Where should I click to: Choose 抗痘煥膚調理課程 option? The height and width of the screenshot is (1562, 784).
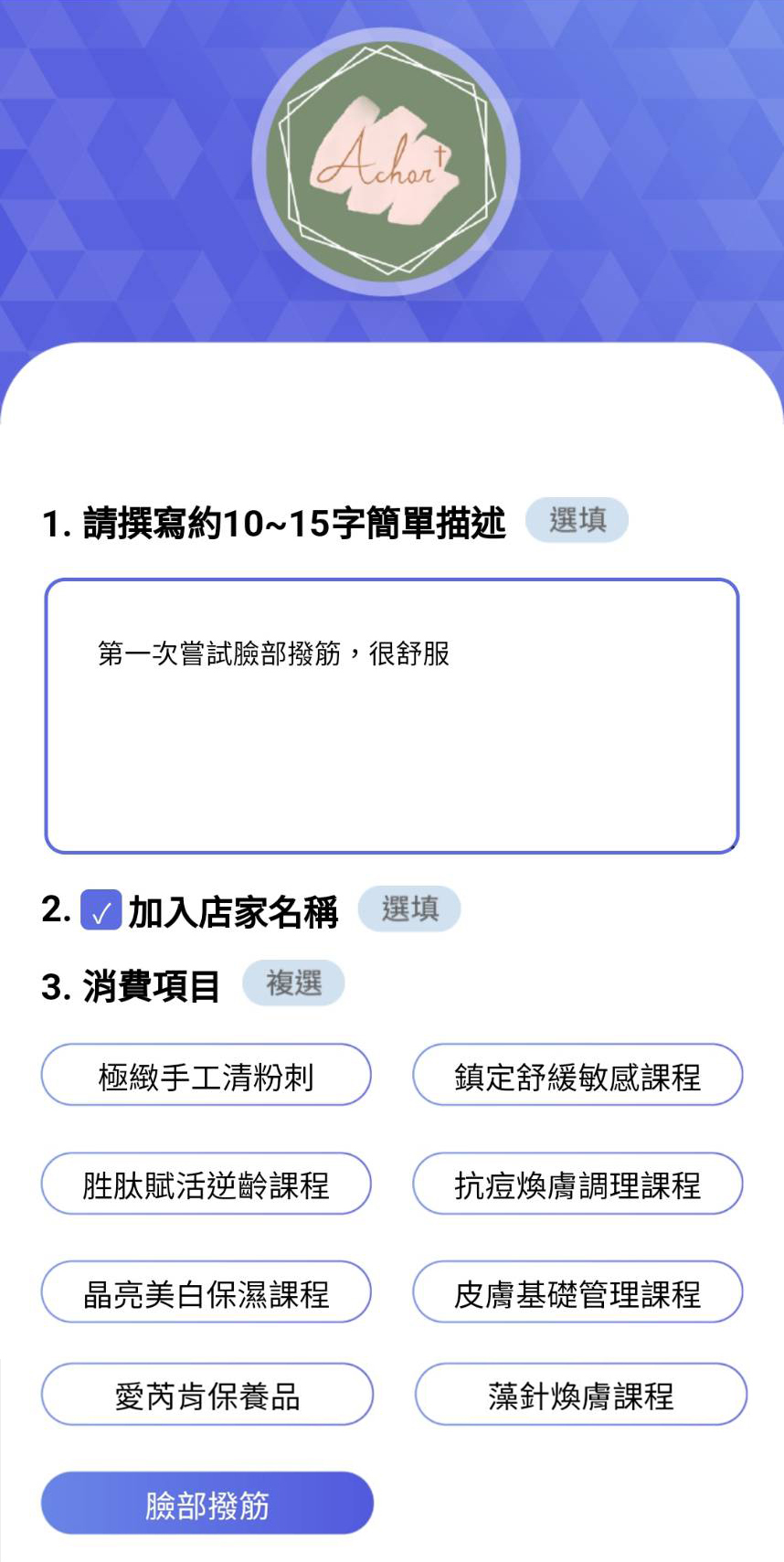point(577,1185)
